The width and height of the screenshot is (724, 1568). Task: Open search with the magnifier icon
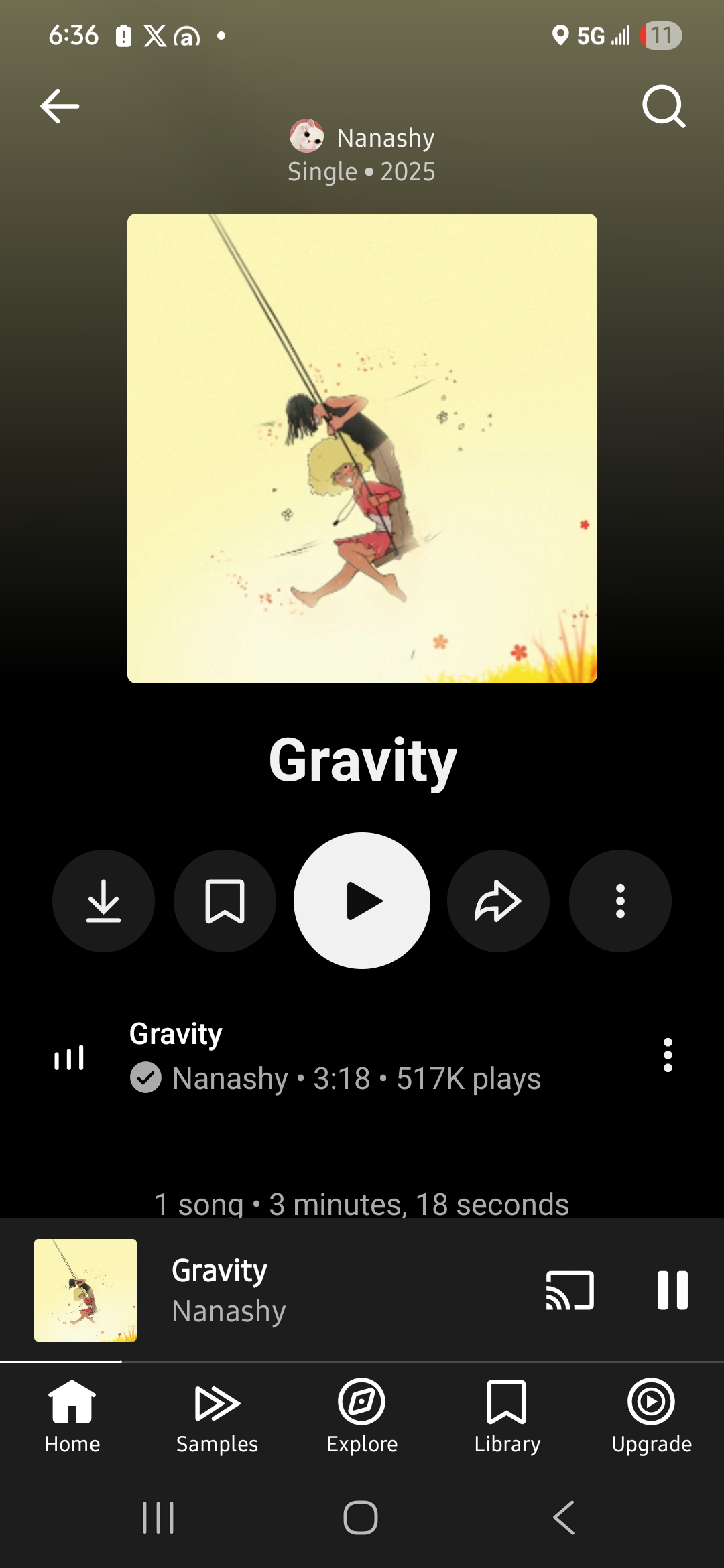[x=664, y=106]
